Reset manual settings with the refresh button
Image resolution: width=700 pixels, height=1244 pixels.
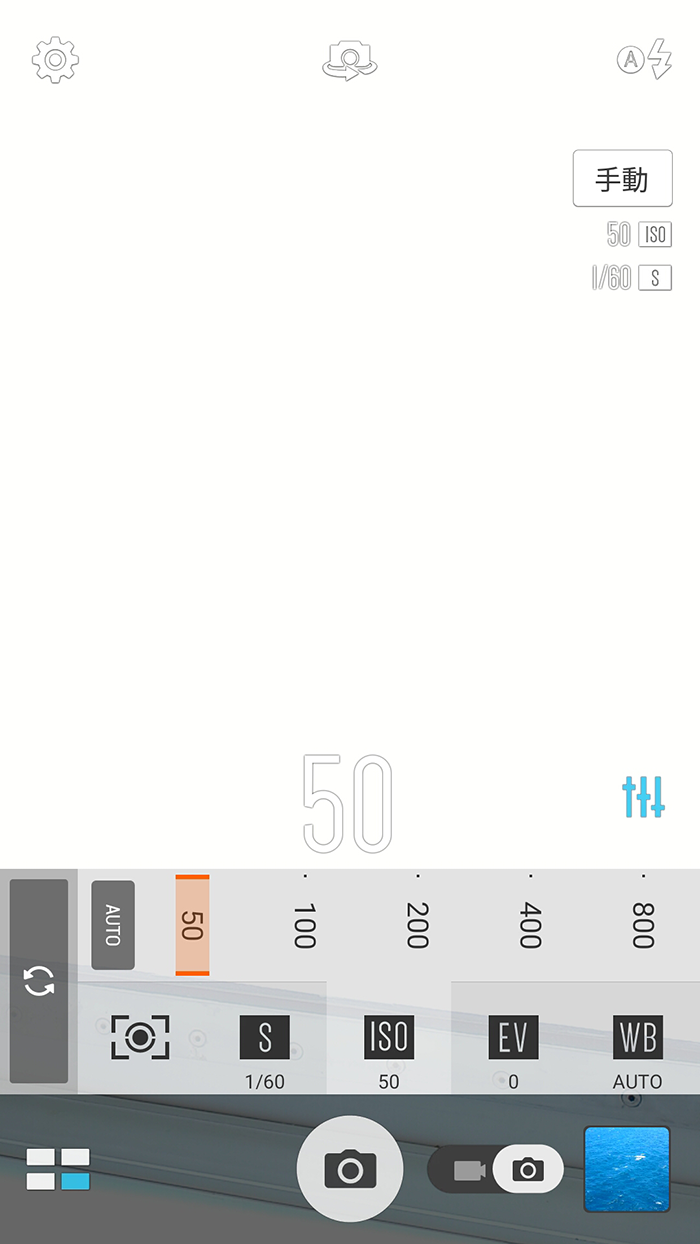pyautogui.click(x=39, y=981)
